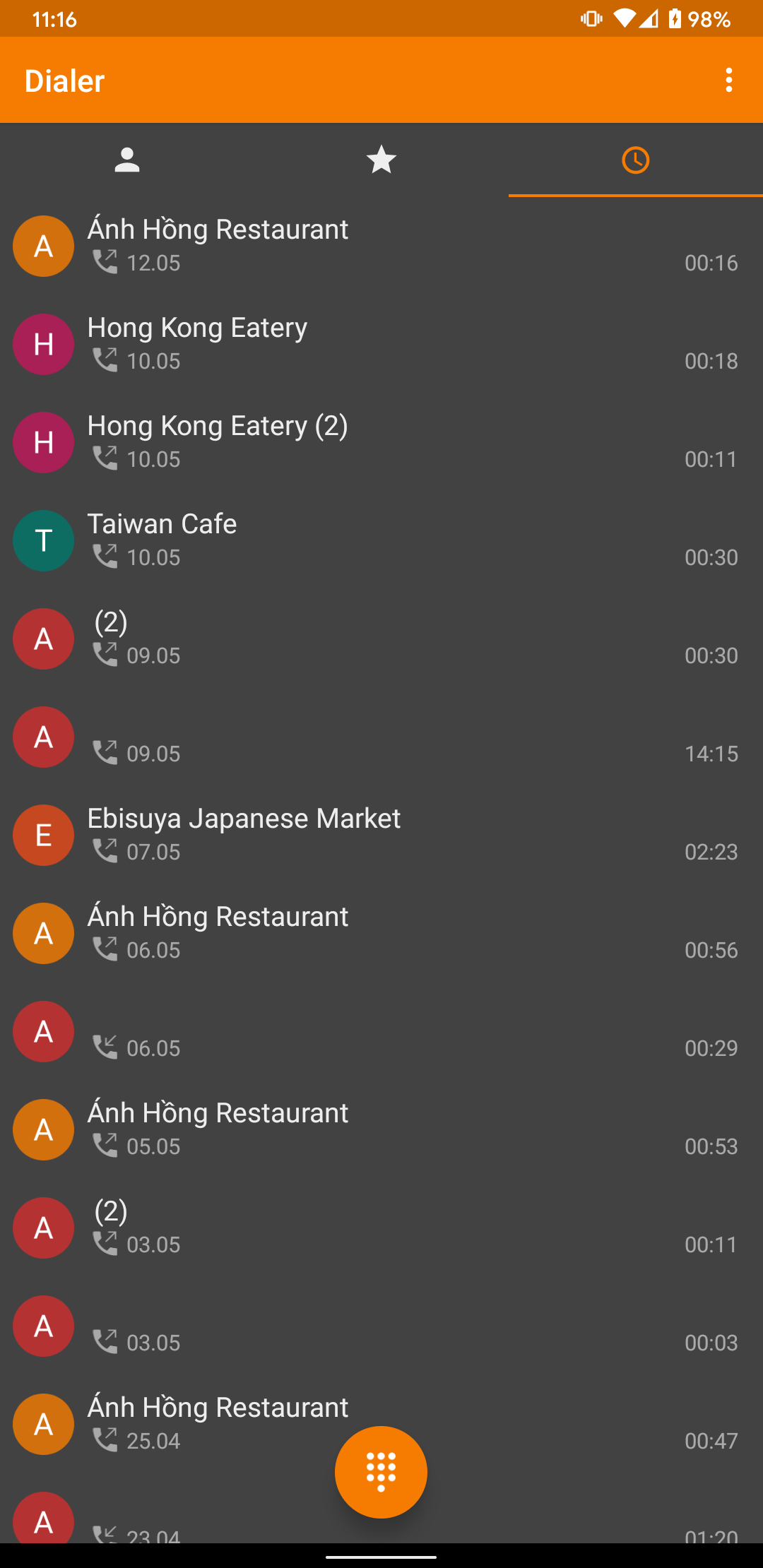Image resolution: width=763 pixels, height=1568 pixels.
Task: Open the Hong Kong Eatery (2) call record
Action: (353, 442)
